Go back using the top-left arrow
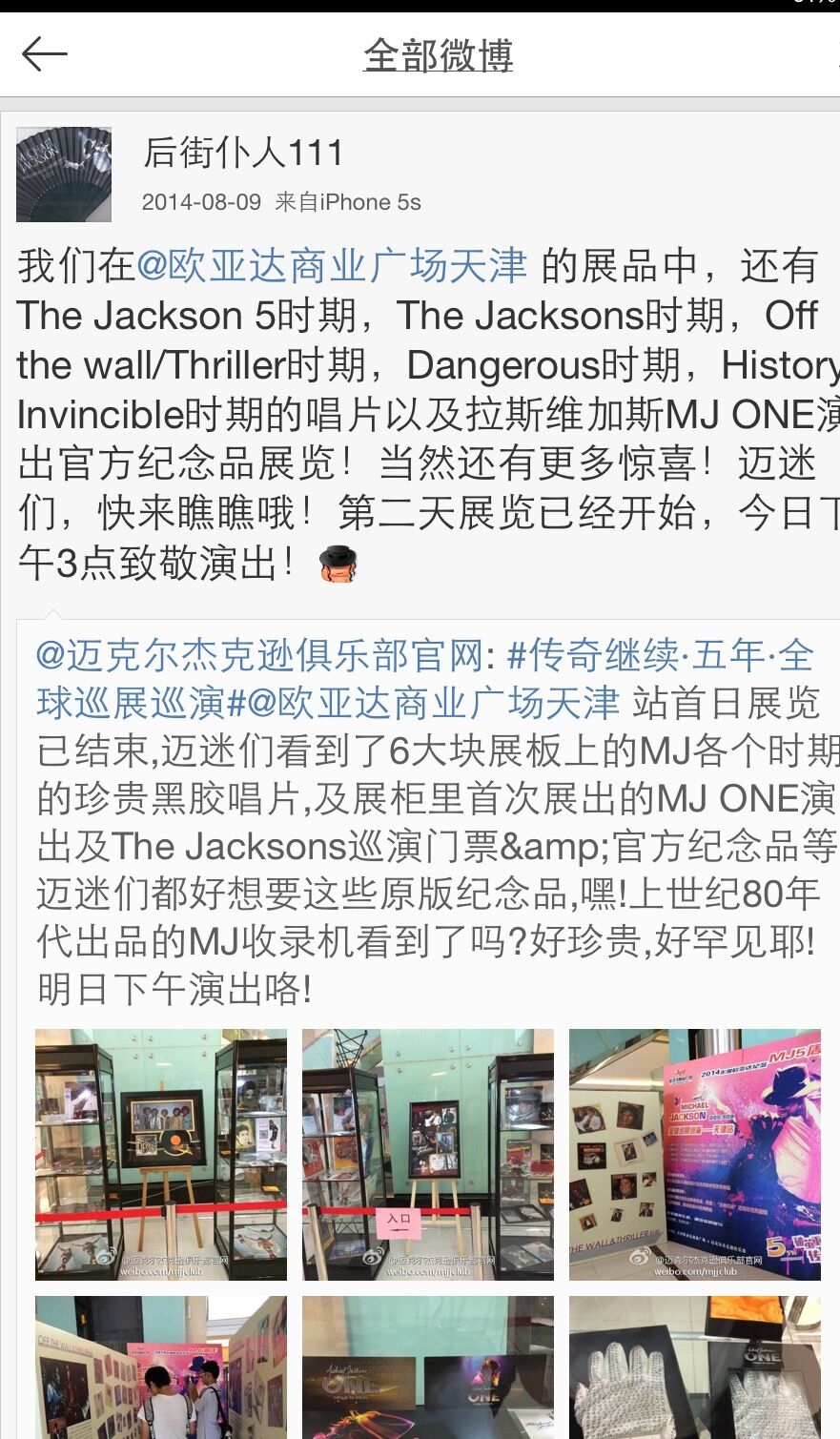The image size is (840, 1439). point(44,54)
